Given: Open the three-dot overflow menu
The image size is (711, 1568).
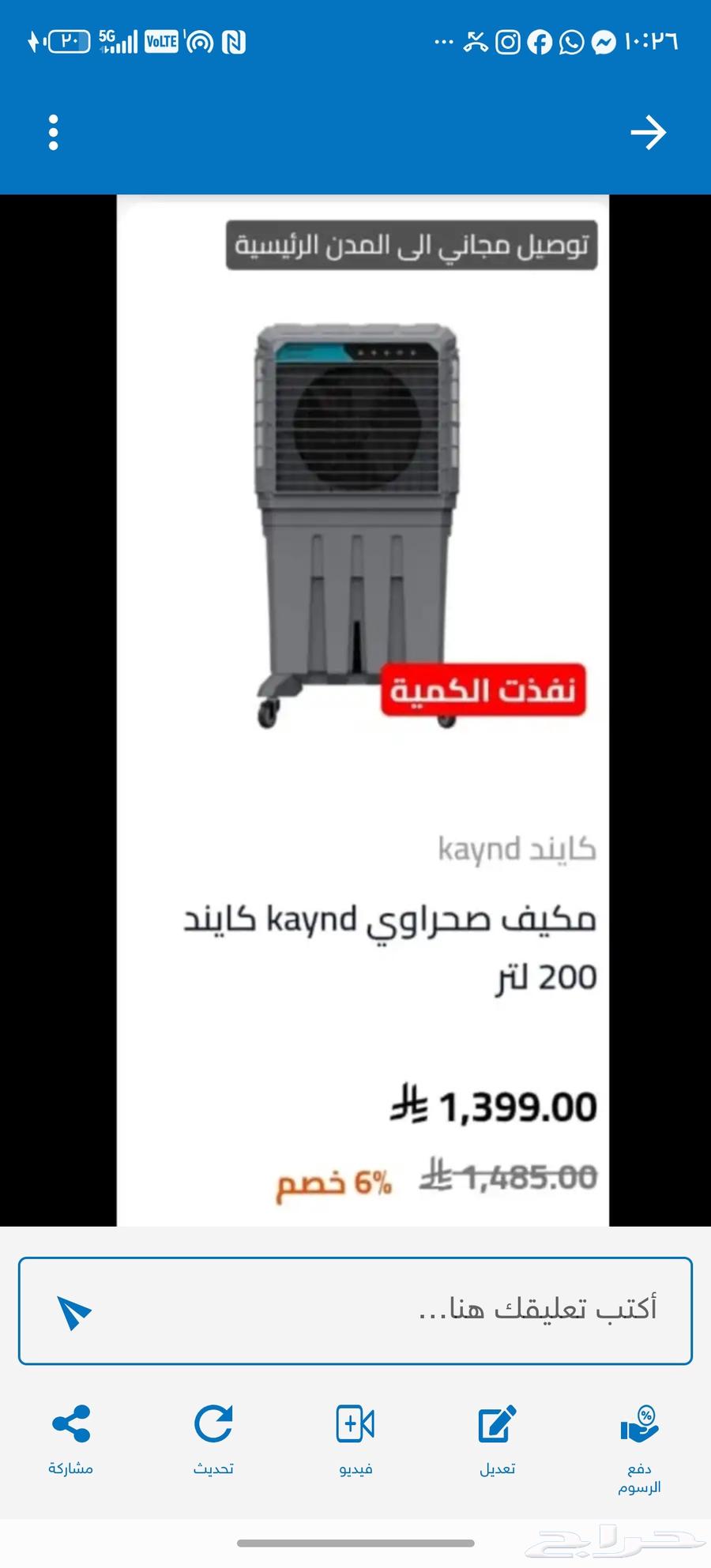Looking at the screenshot, I should [x=53, y=133].
